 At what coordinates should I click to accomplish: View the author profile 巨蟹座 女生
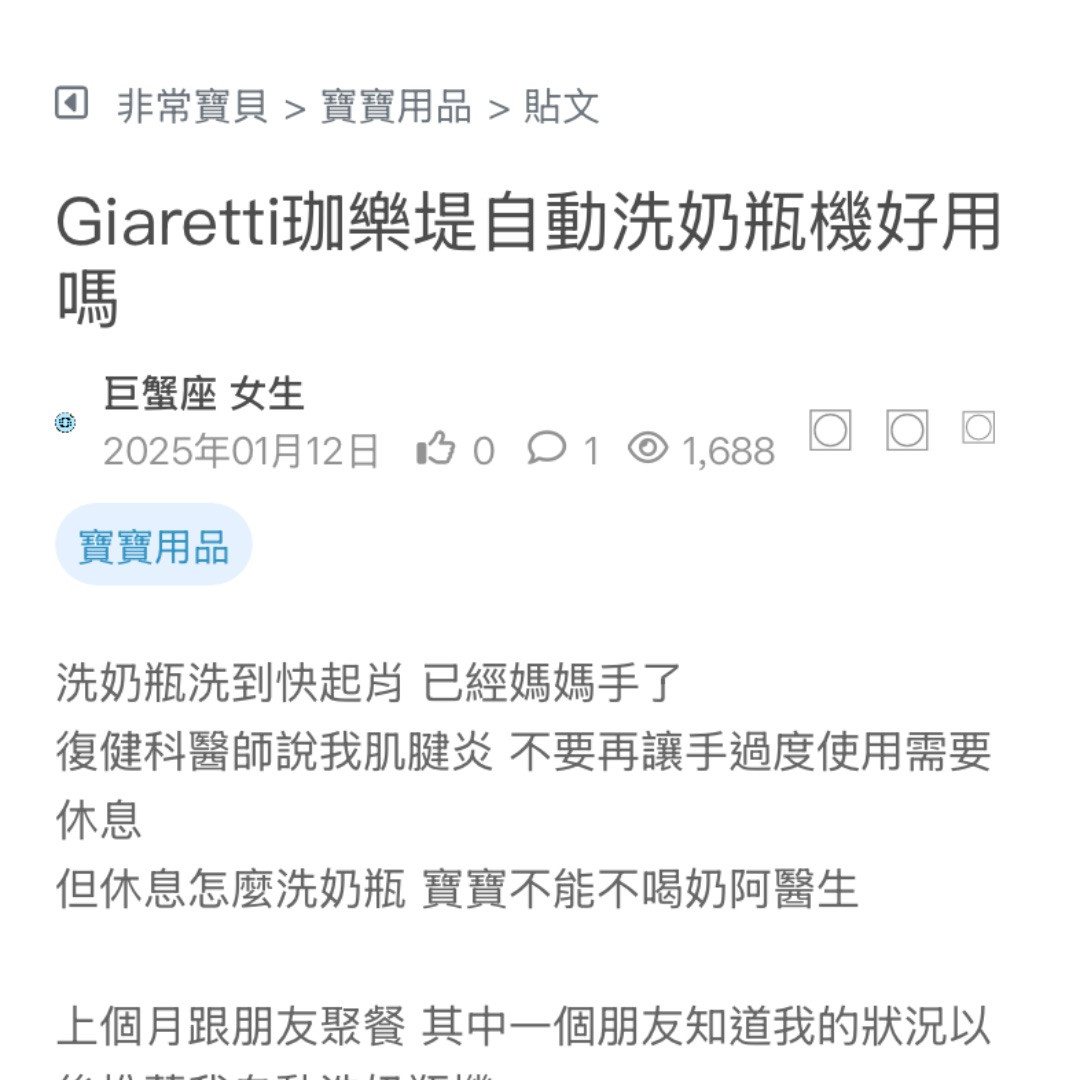click(203, 394)
